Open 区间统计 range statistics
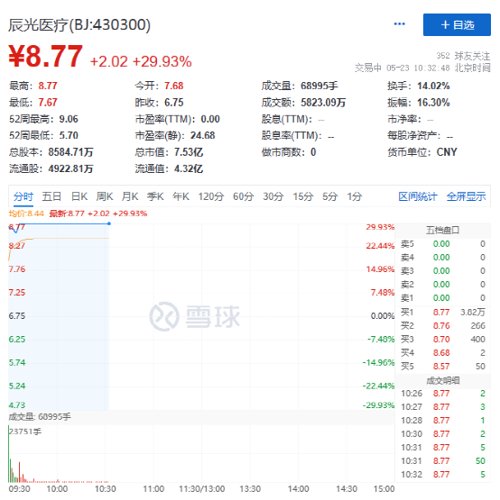Screen dimensions: 500x500 417,197
